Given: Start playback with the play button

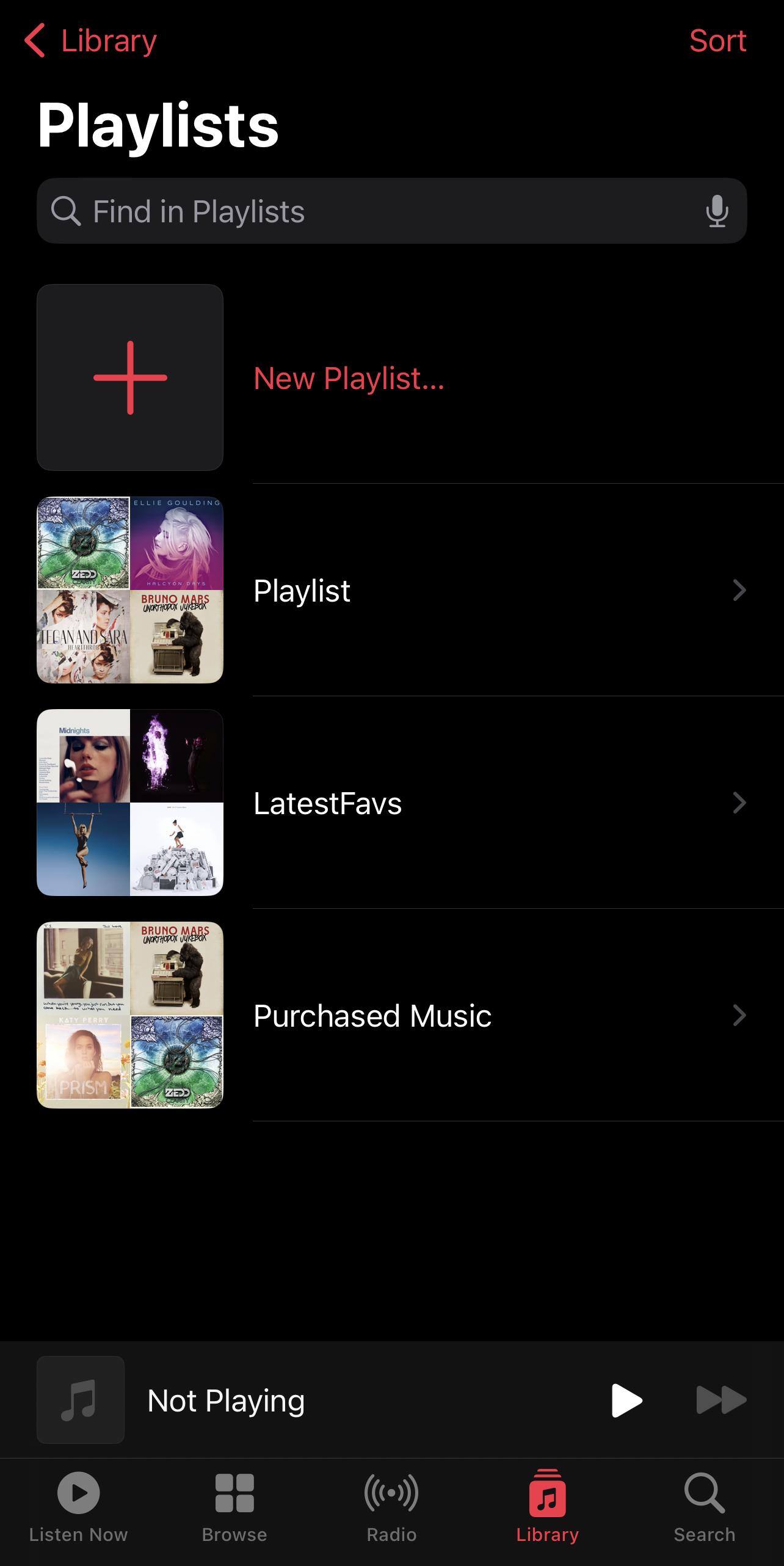Looking at the screenshot, I should click(x=626, y=1400).
